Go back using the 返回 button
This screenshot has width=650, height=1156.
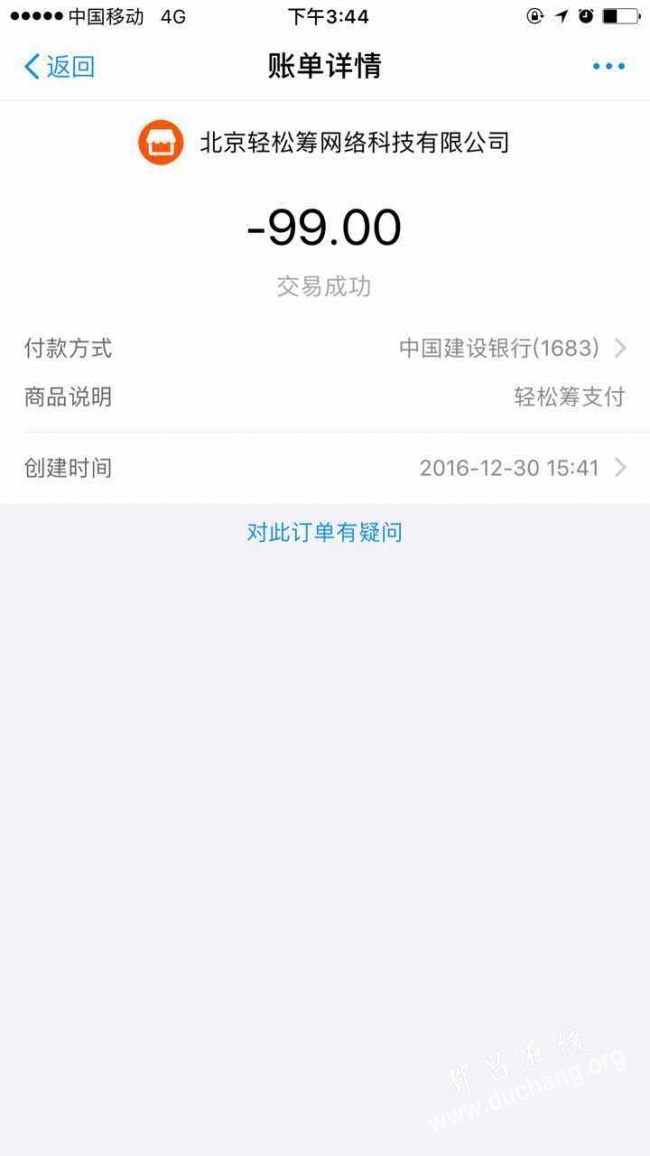click(x=59, y=66)
